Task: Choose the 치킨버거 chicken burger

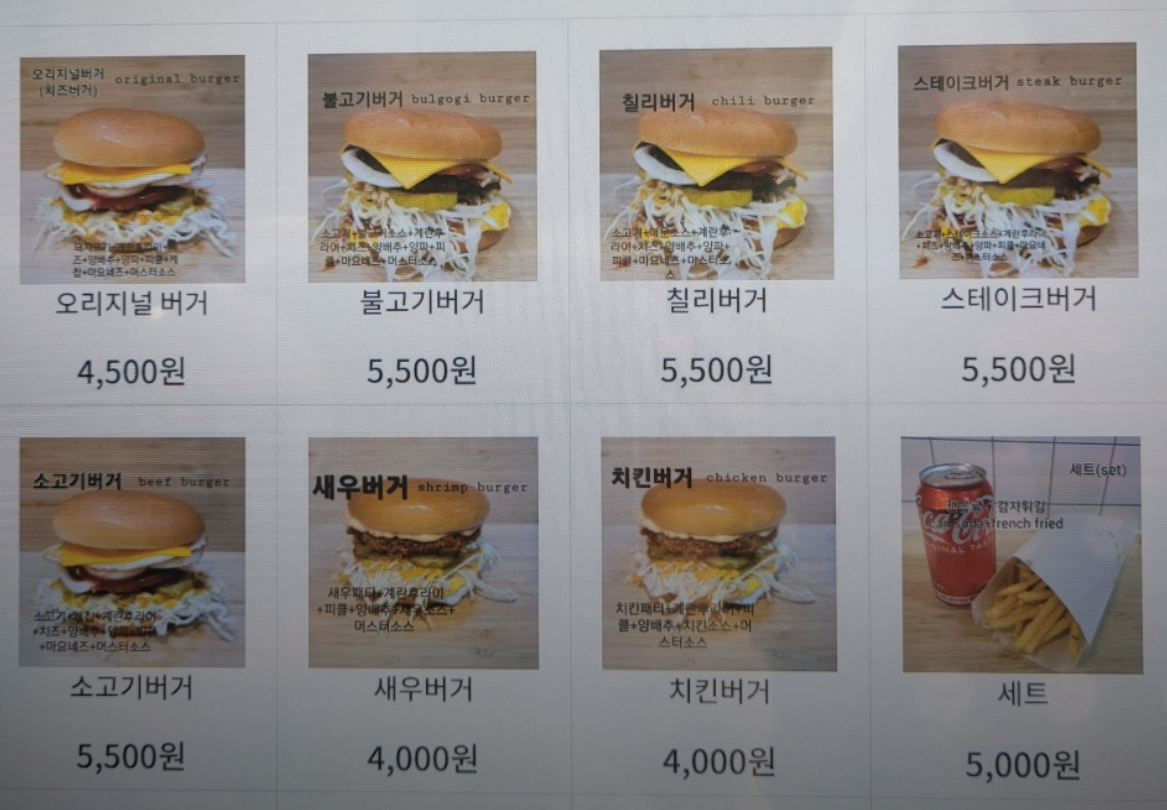Action: (x=718, y=553)
